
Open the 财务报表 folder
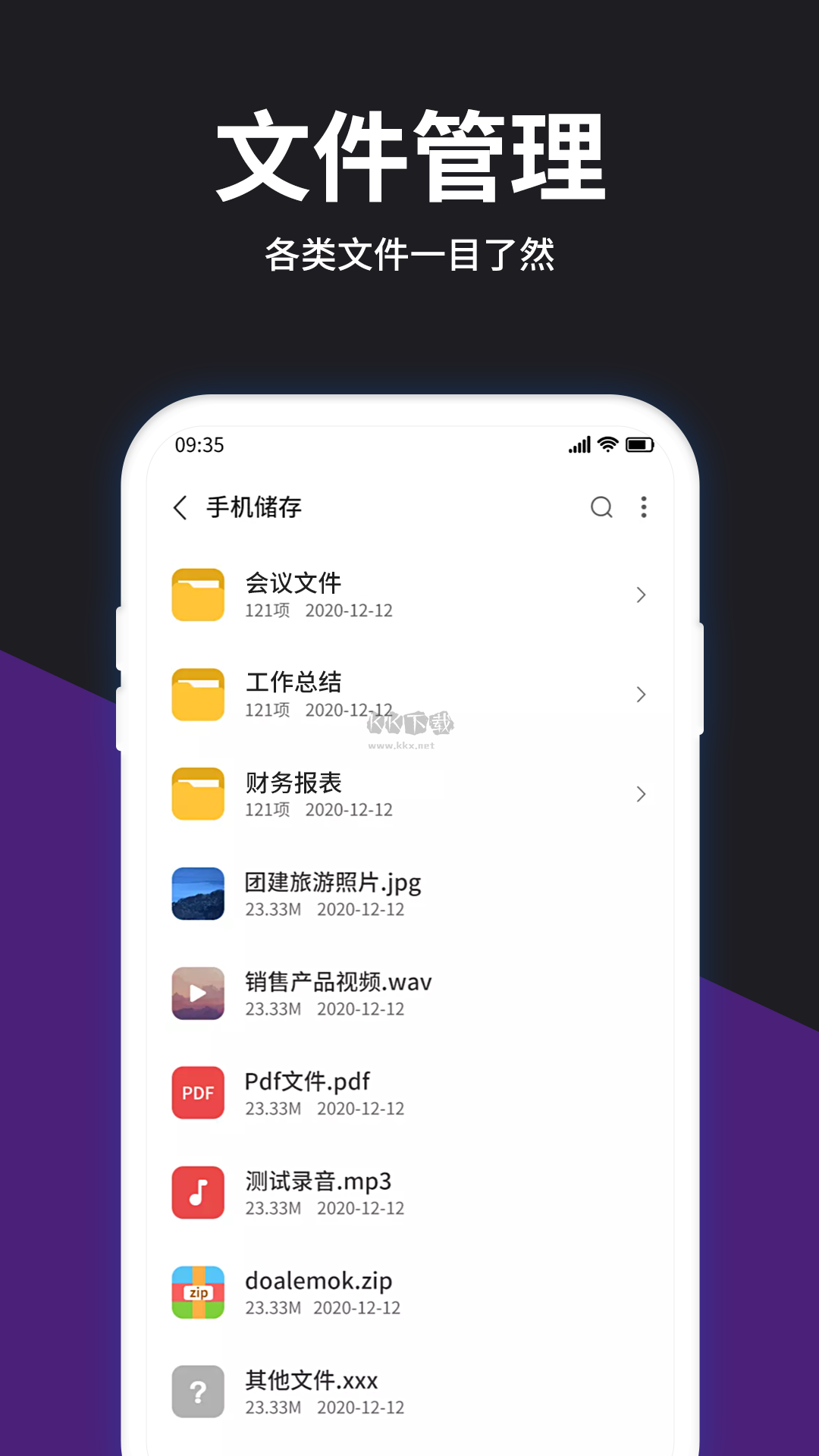[x=293, y=783]
